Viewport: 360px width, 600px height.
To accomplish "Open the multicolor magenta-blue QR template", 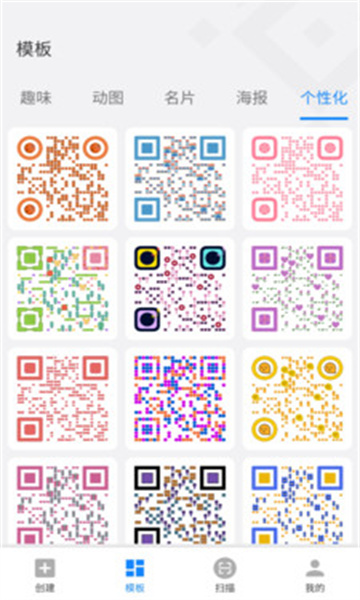I will (x=180, y=399).
